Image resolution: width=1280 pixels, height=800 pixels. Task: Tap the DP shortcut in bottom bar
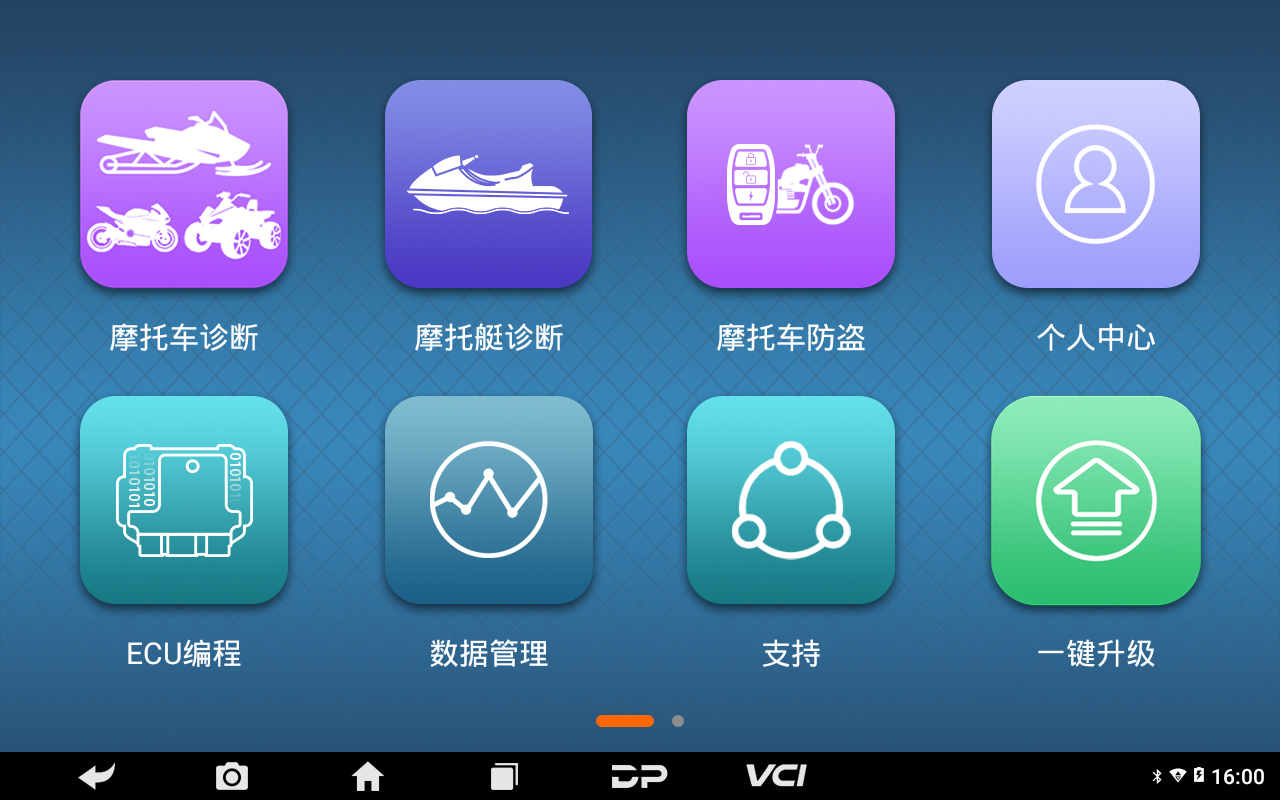click(x=639, y=776)
